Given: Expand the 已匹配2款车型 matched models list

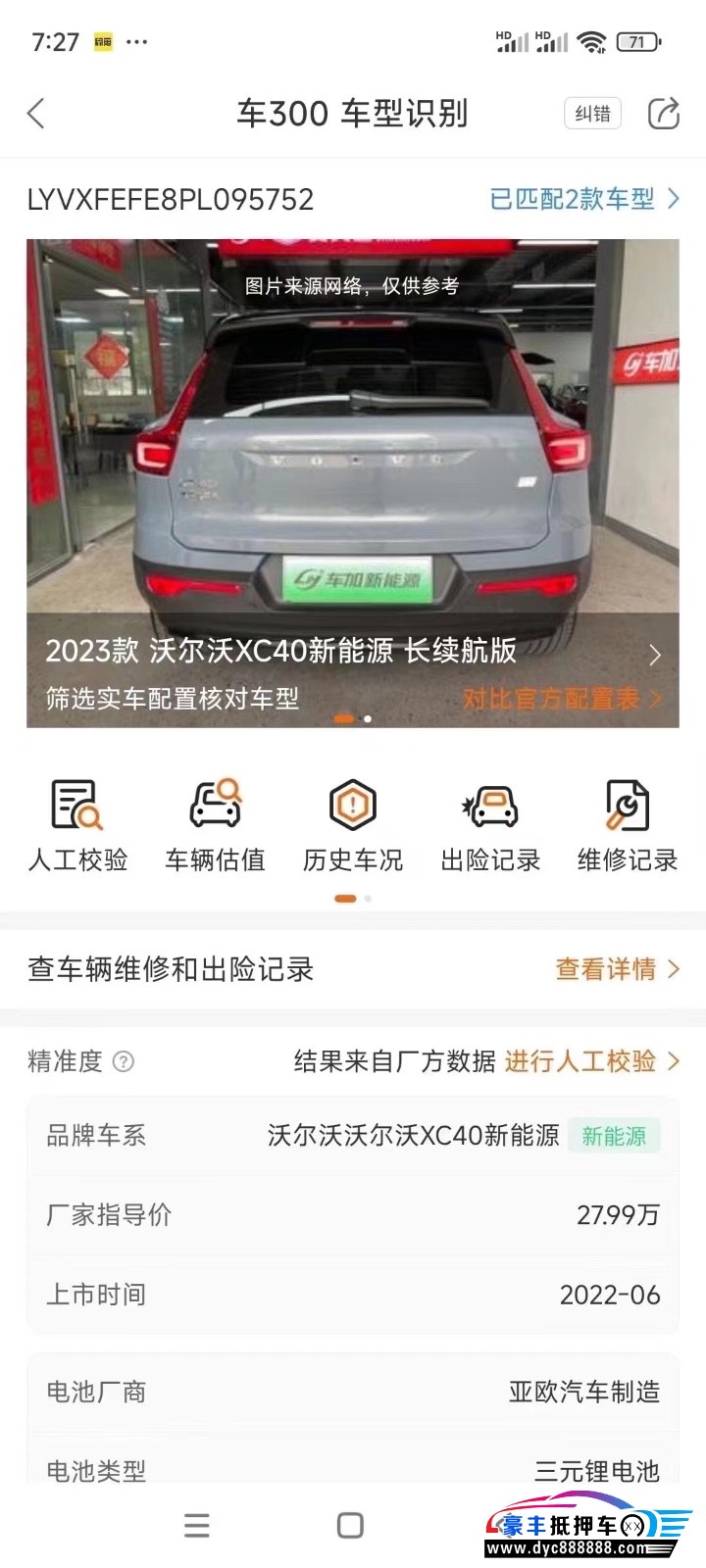Looking at the screenshot, I should 586,199.
